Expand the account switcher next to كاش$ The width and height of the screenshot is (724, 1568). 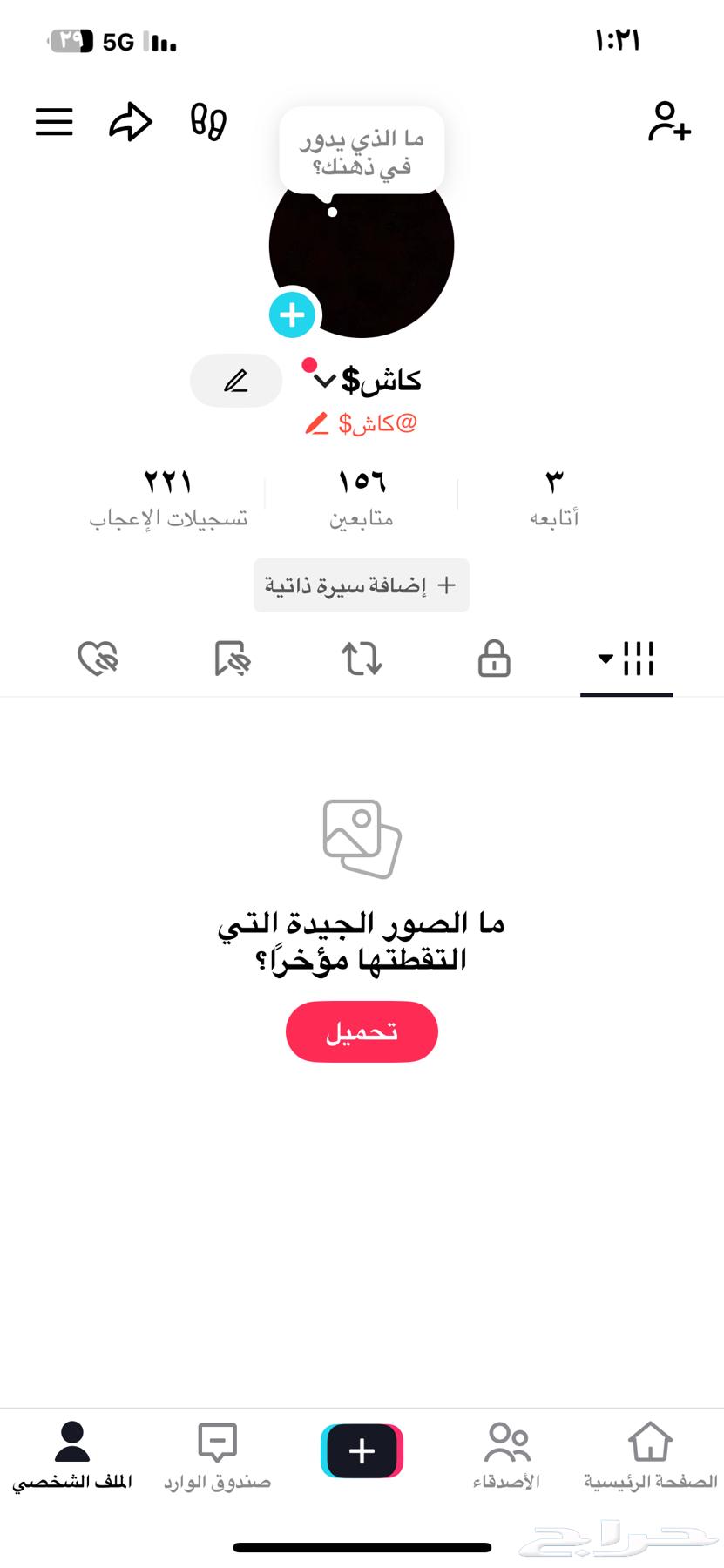click(x=323, y=381)
